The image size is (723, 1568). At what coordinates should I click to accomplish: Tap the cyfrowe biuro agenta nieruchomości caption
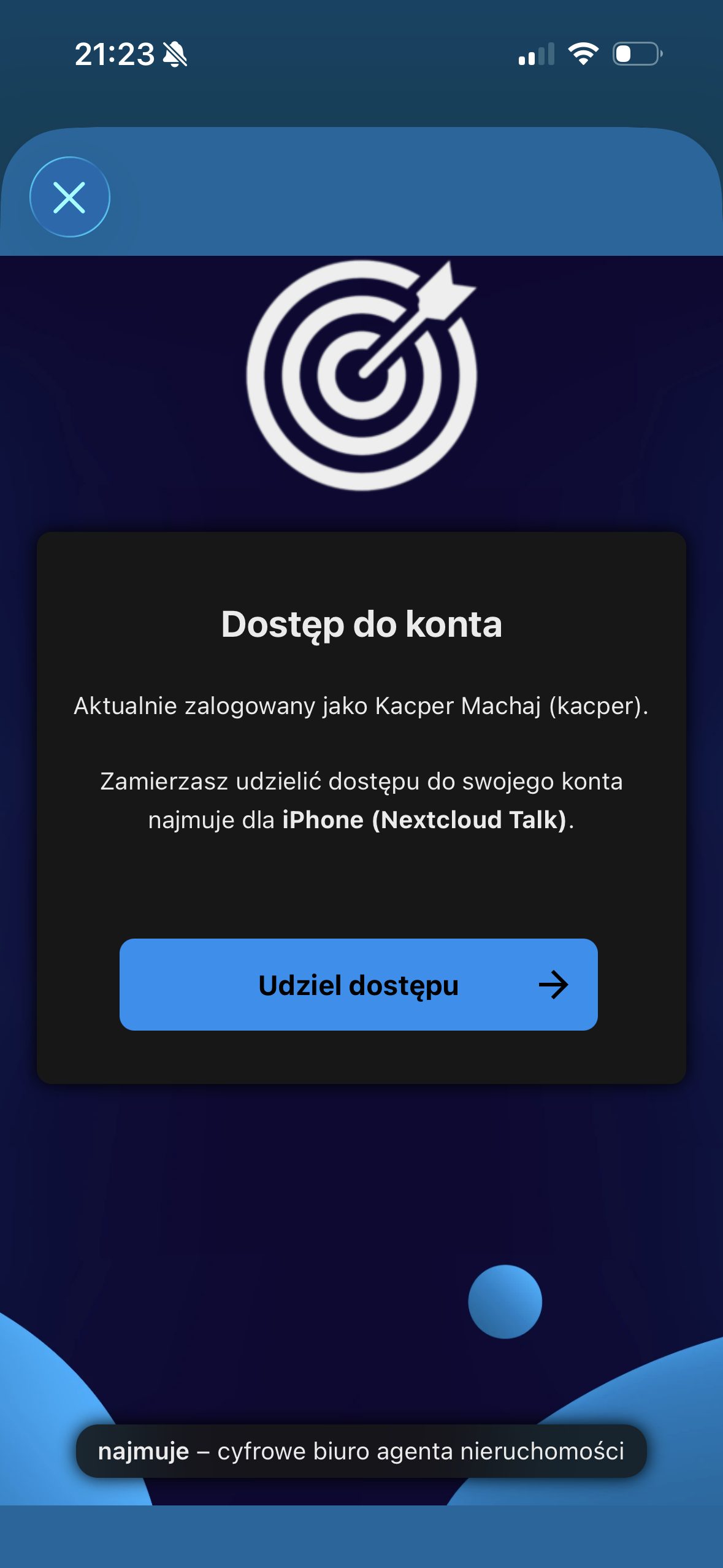[420, 1453]
